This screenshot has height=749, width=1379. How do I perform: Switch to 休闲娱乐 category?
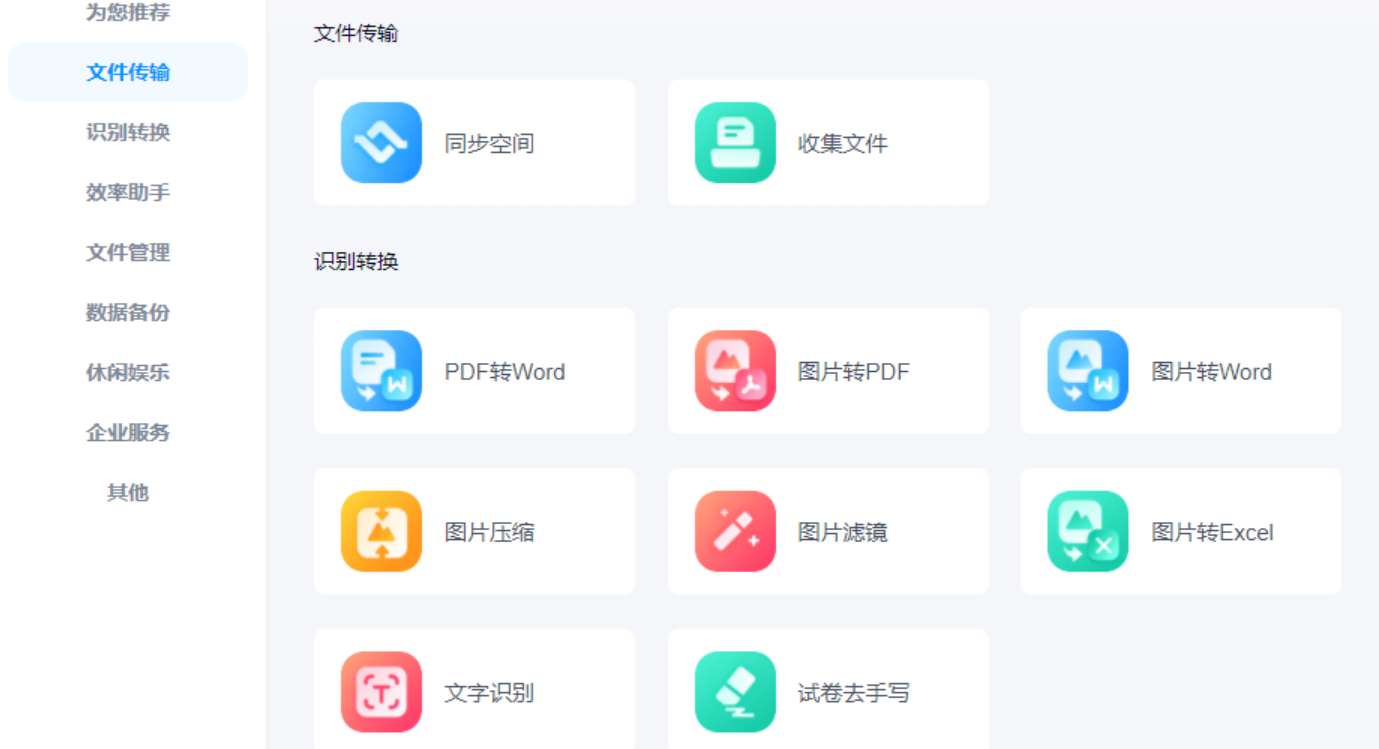pyautogui.click(x=128, y=372)
